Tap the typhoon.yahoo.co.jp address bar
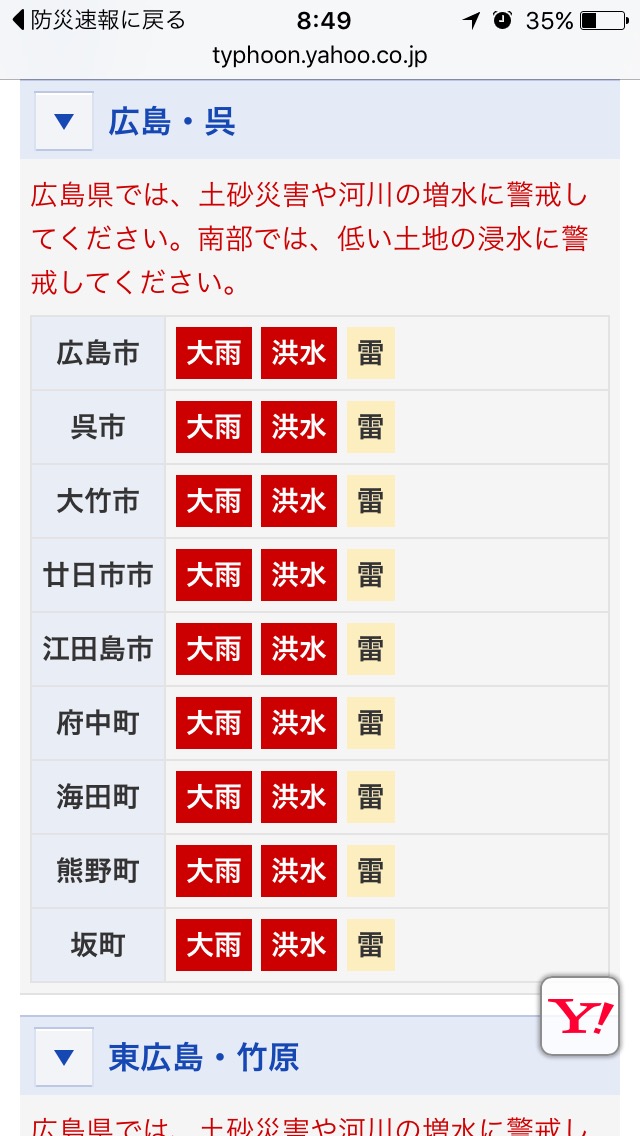Screen dimensions: 640x1136 (x=320, y=55)
